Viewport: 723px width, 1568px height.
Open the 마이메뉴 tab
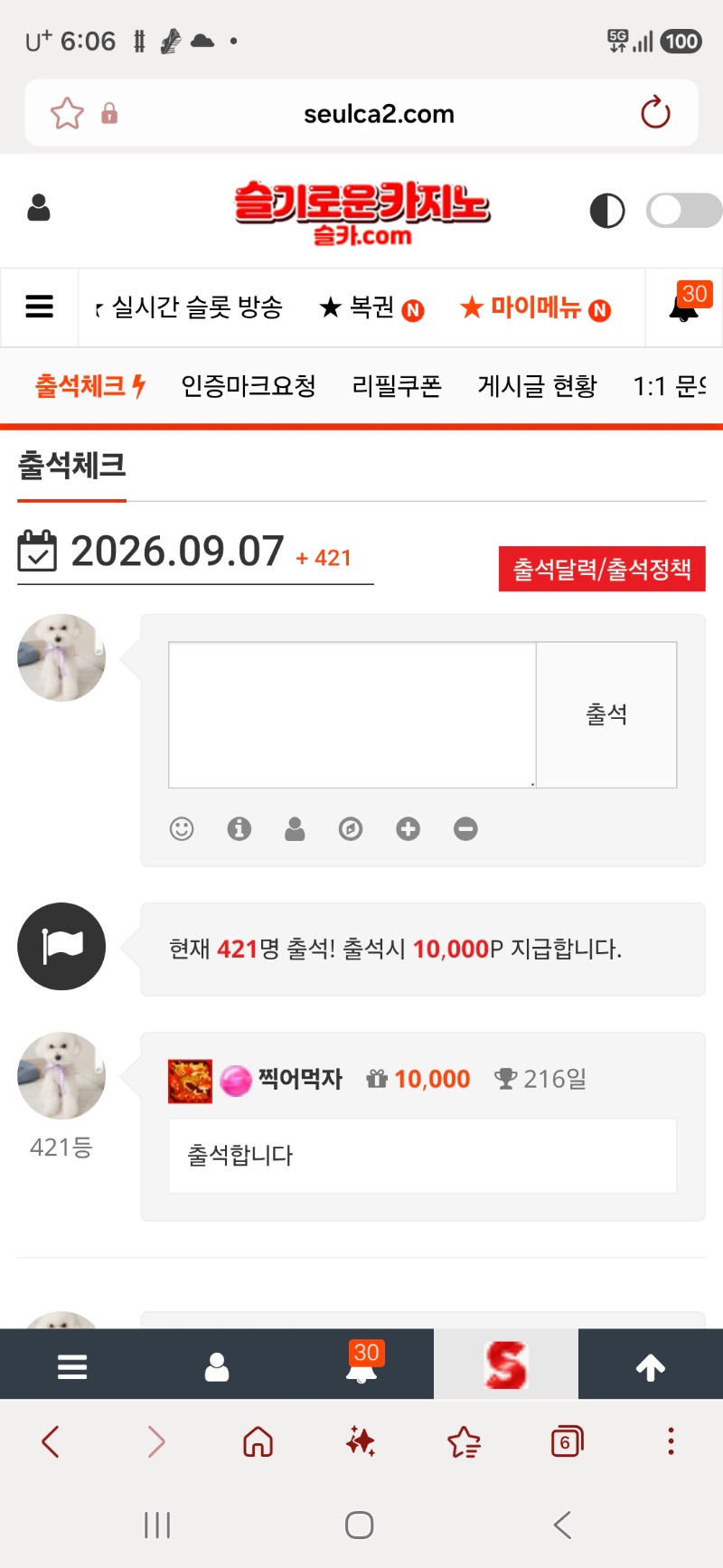(x=535, y=308)
